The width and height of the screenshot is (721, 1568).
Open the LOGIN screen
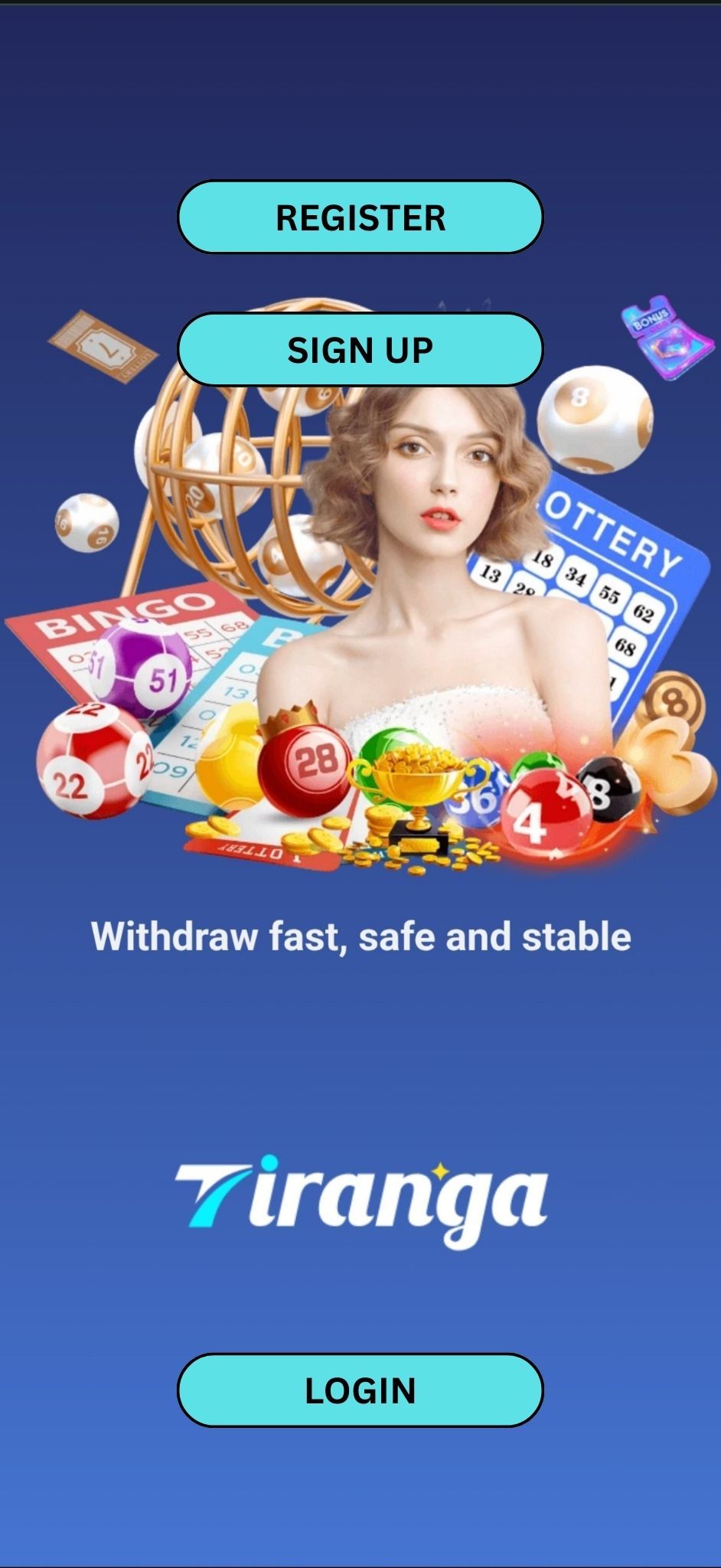coord(360,1390)
